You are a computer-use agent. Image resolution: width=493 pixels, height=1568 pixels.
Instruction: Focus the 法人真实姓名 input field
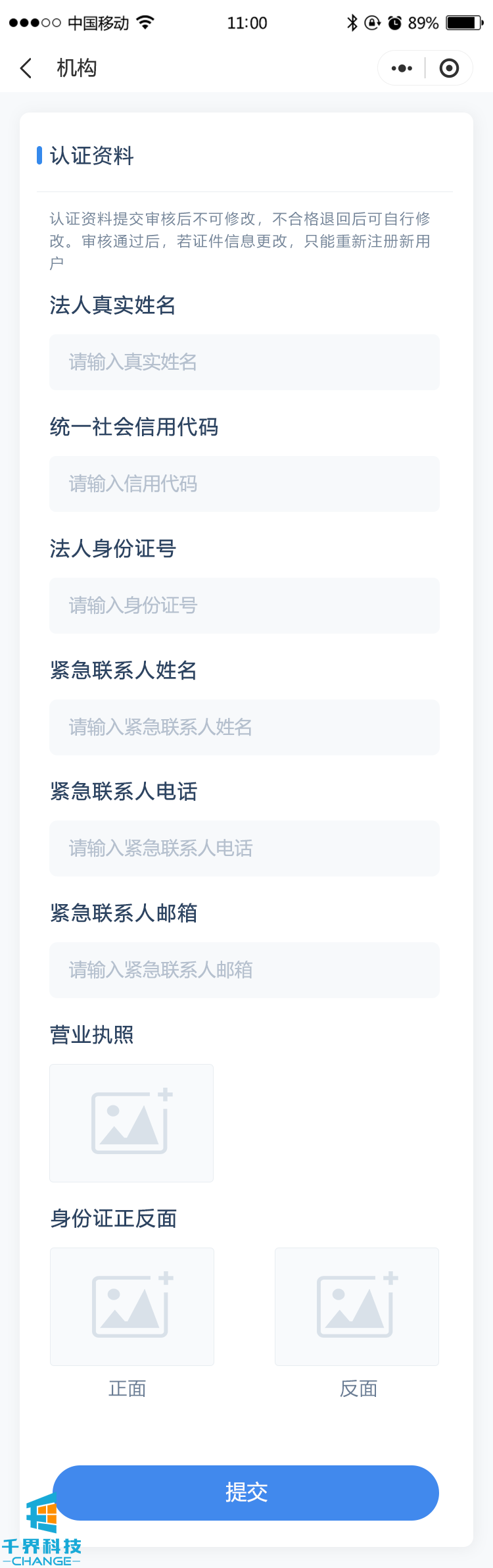coord(244,362)
